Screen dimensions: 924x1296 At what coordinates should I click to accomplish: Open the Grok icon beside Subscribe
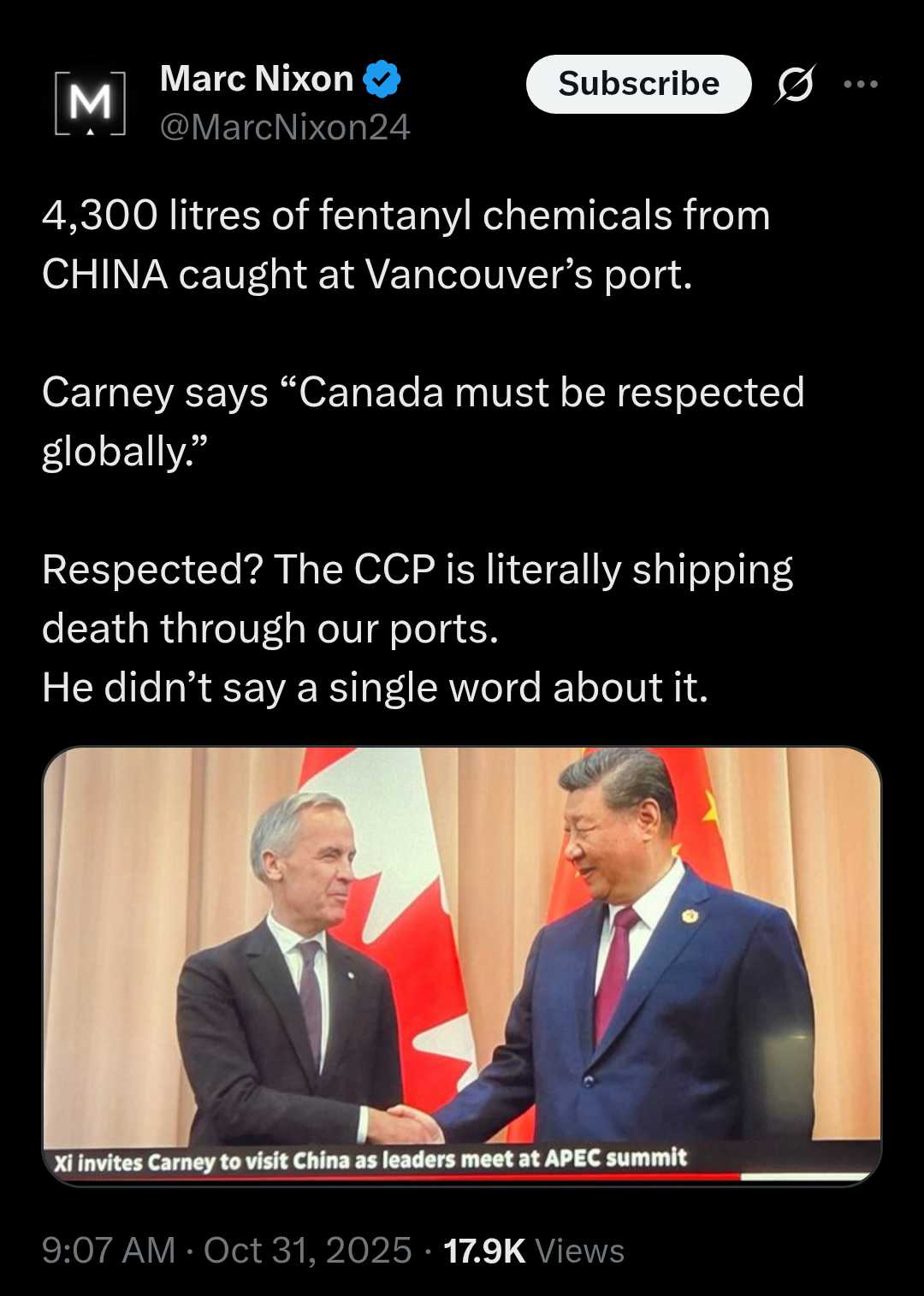click(796, 84)
